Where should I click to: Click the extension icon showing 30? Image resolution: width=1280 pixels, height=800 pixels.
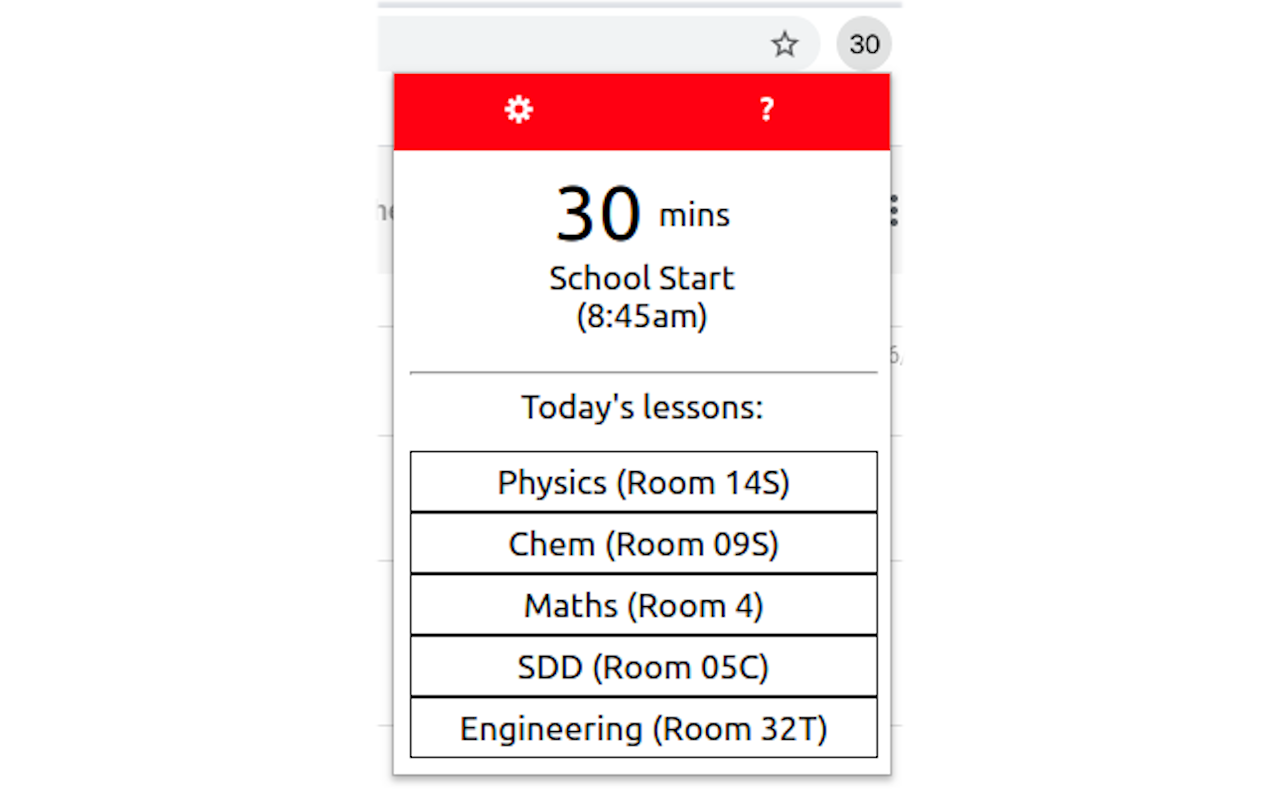[x=864, y=44]
